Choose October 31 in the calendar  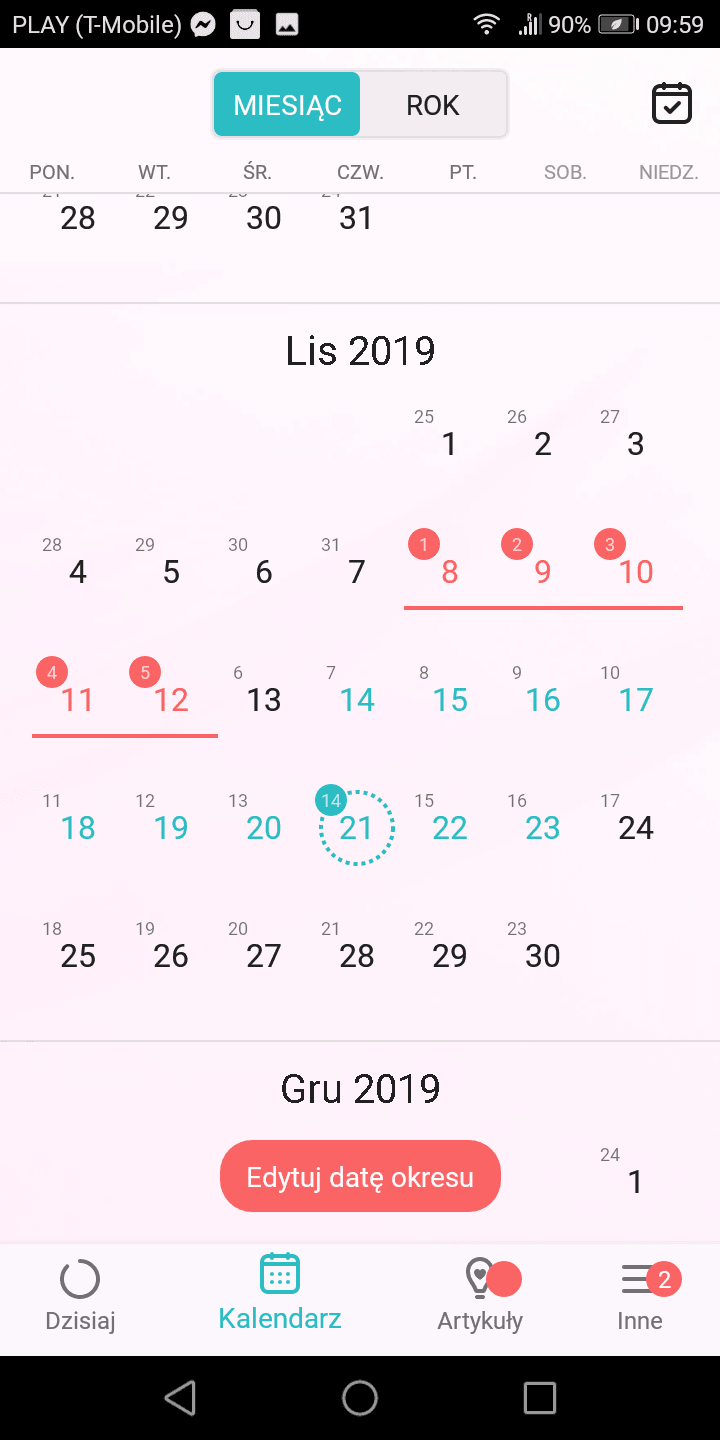[356, 218]
